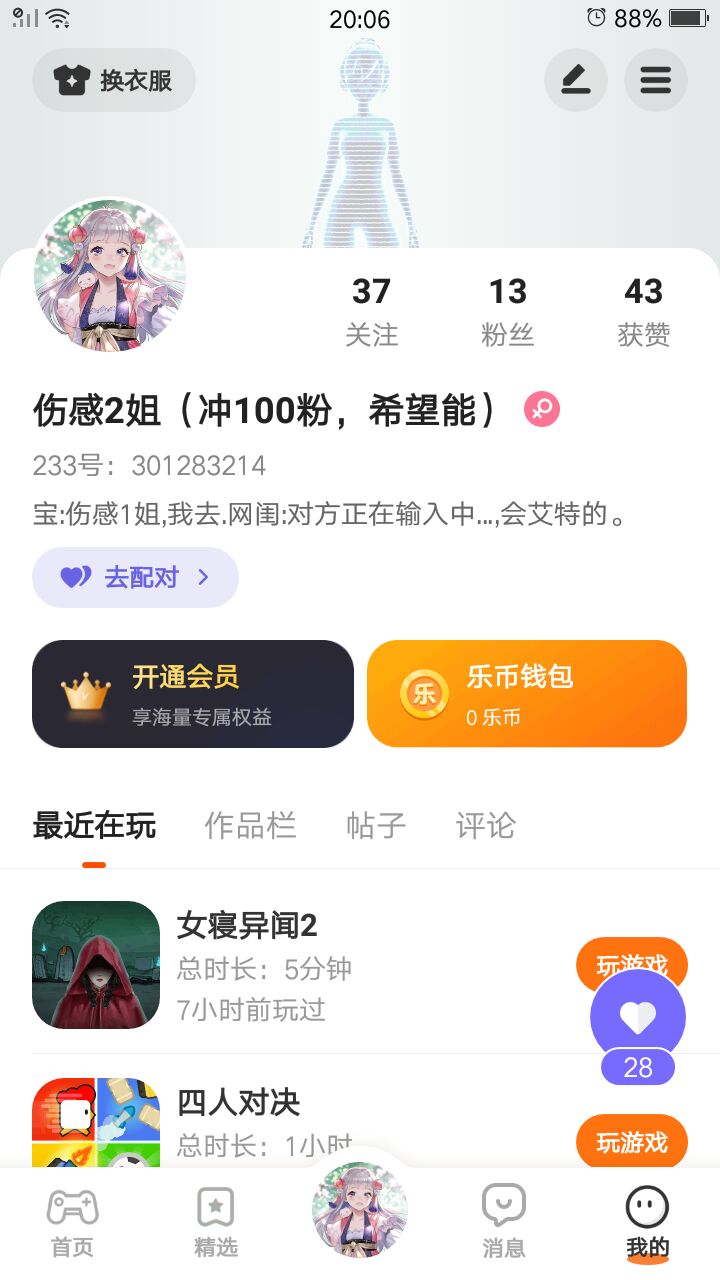Tap the 换衣服 change outfit button
The width and height of the screenshot is (720, 1280).
coord(114,80)
